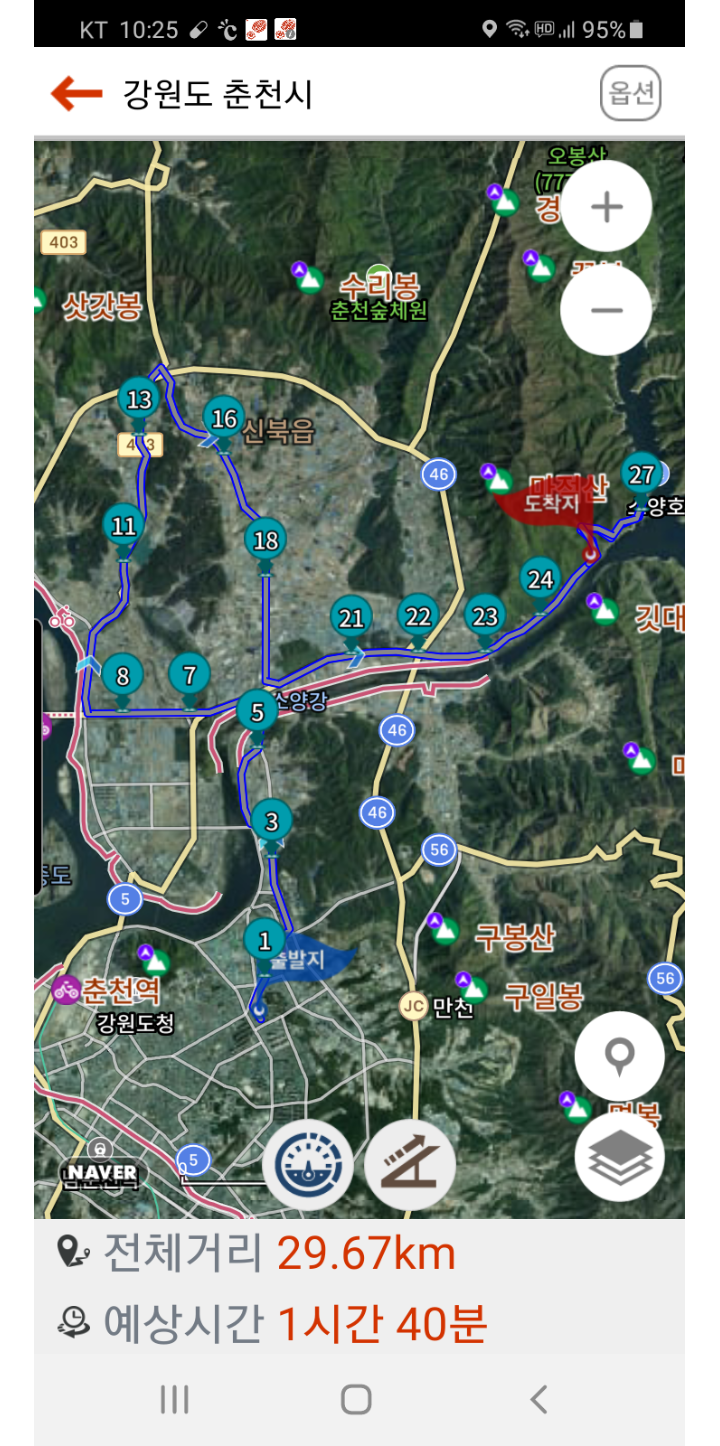Select waypoint marker 21
Image resolution: width=720 pixels, height=1446 pixels.
pyautogui.click(x=351, y=620)
